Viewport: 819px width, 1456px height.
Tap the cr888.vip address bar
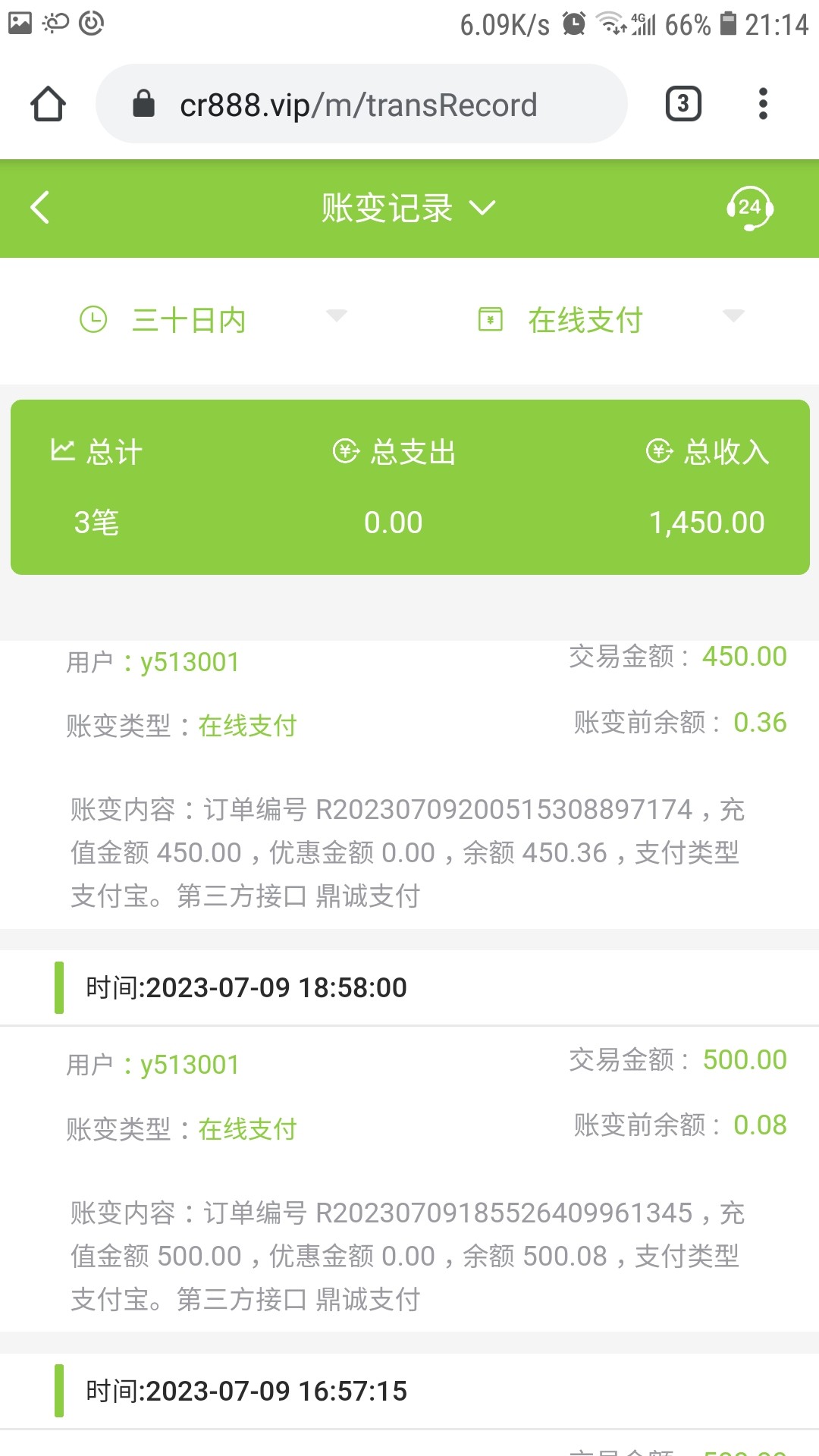tap(360, 105)
